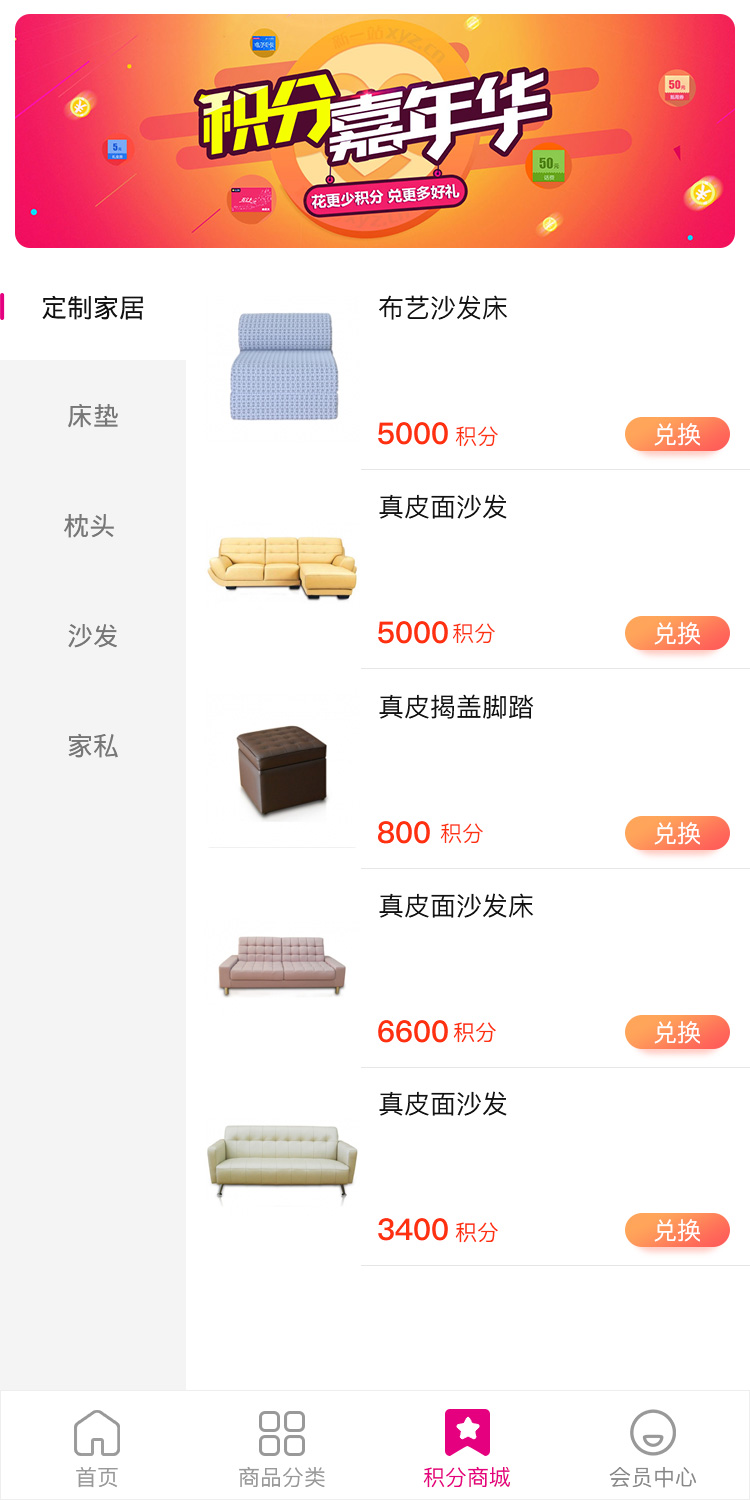This screenshot has height=1500, width=750.
Task: Switch to the 床垫 category
Action: point(93,416)
